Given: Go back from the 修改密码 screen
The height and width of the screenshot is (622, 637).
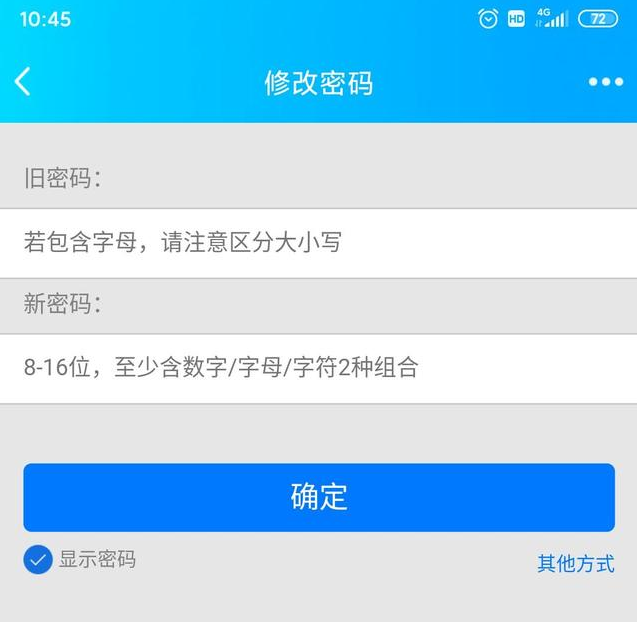Looking at the screenshot, I should (23, 82).
